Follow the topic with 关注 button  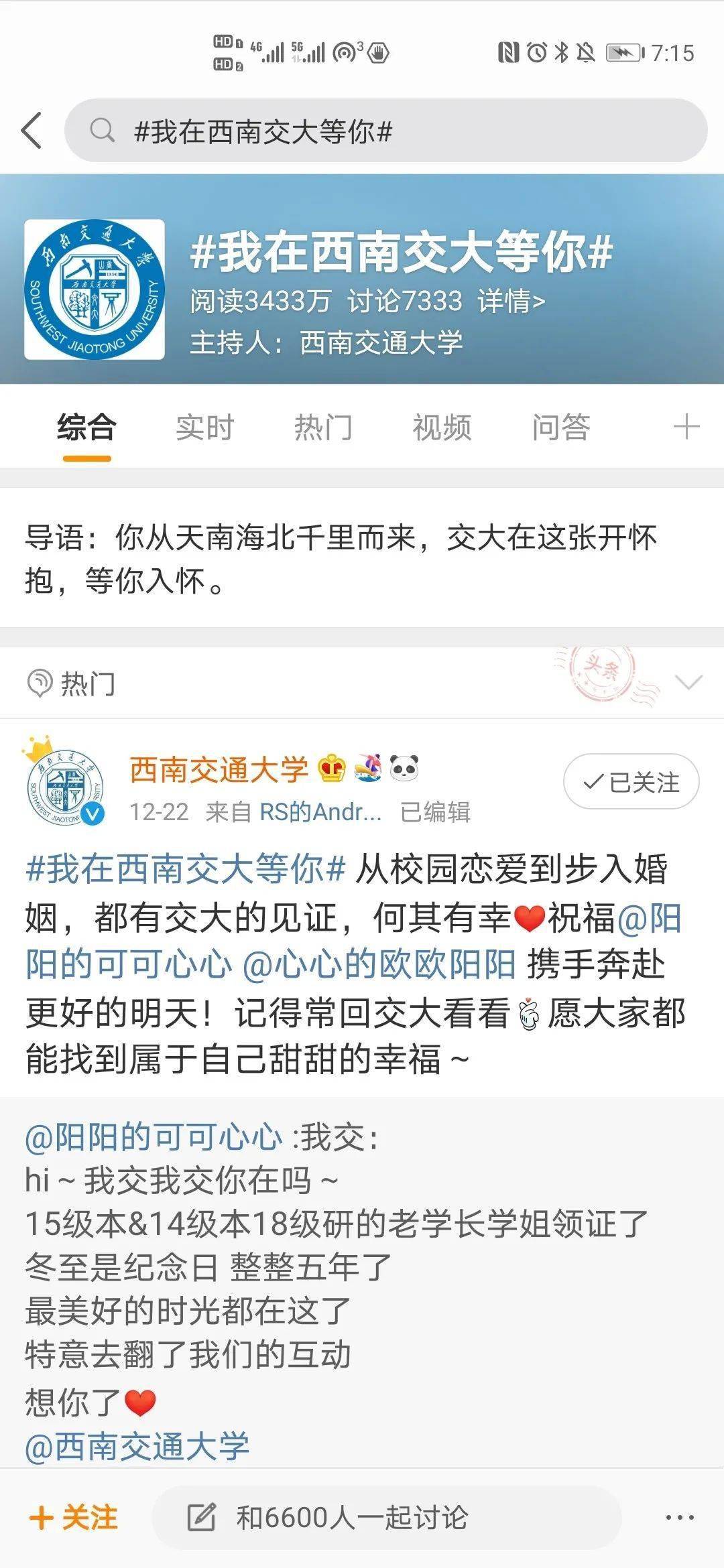[74, 1518]
